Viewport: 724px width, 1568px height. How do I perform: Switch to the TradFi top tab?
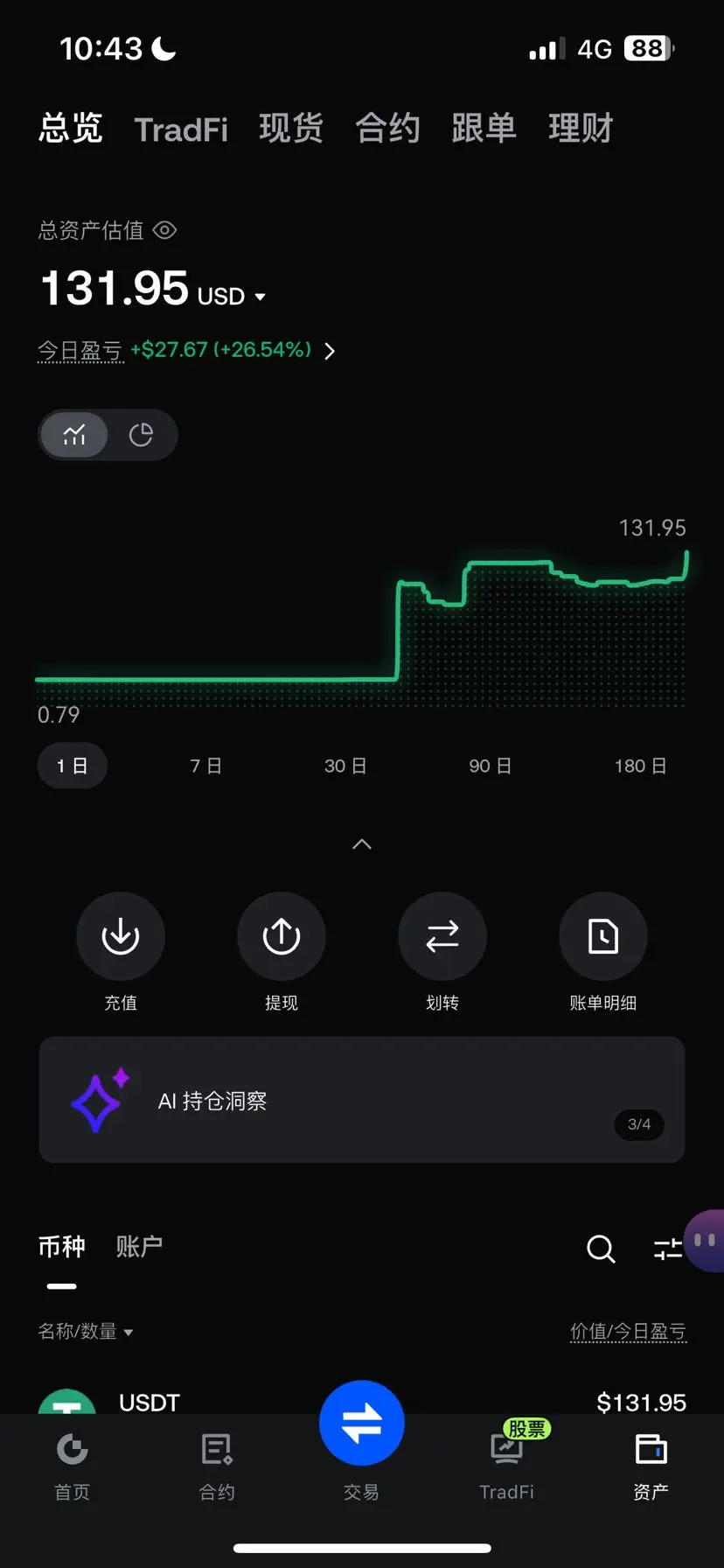click(x=181, y=129)
